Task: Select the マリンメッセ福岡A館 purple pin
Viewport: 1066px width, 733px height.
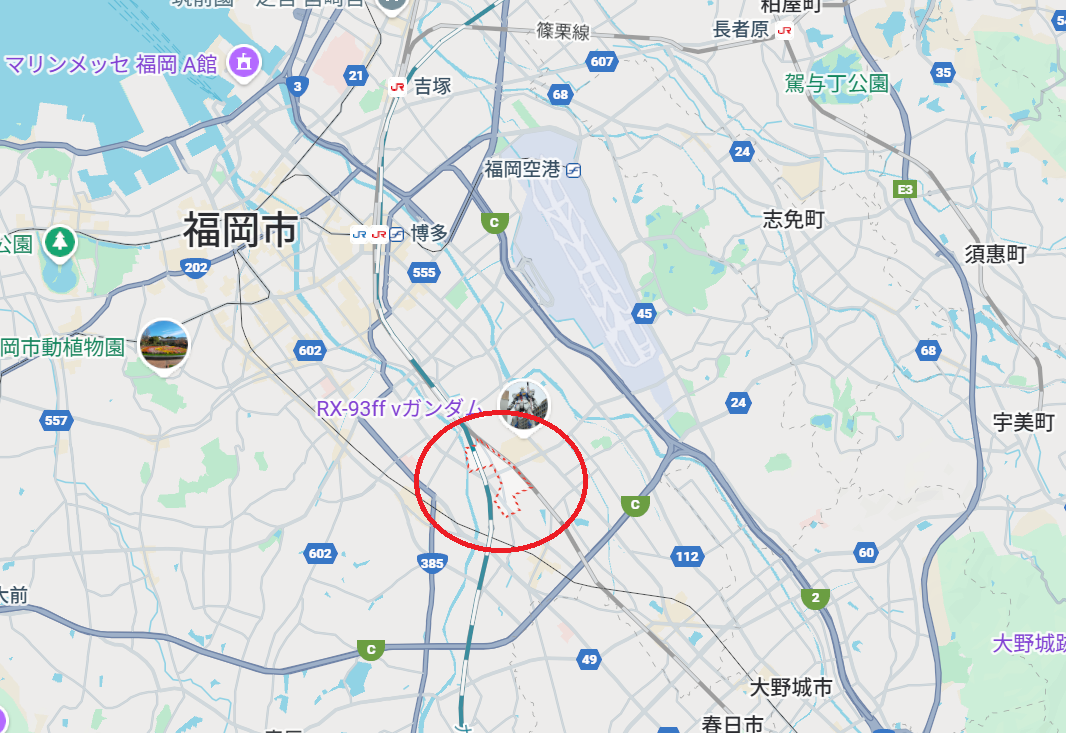Action: (x=243, y=63)
